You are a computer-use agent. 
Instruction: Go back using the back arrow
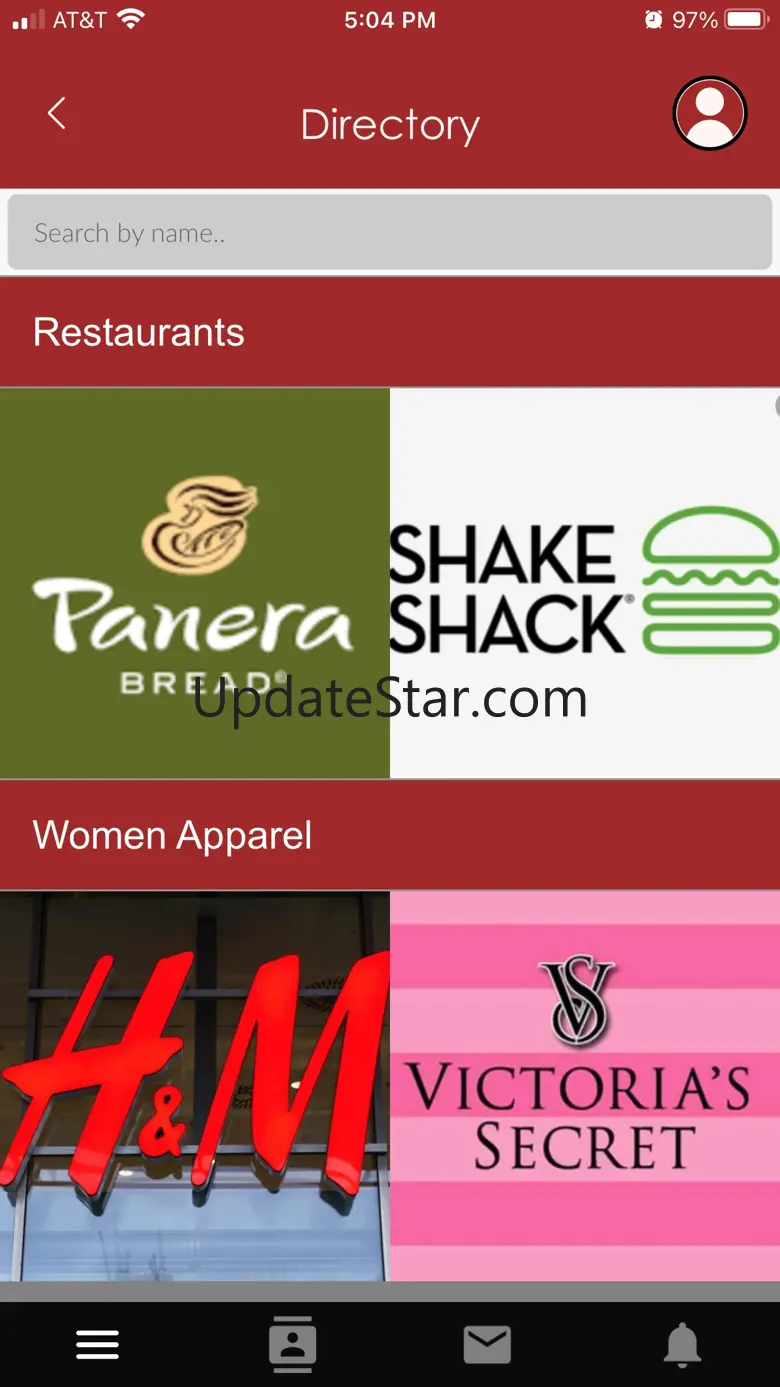(57, 114)
